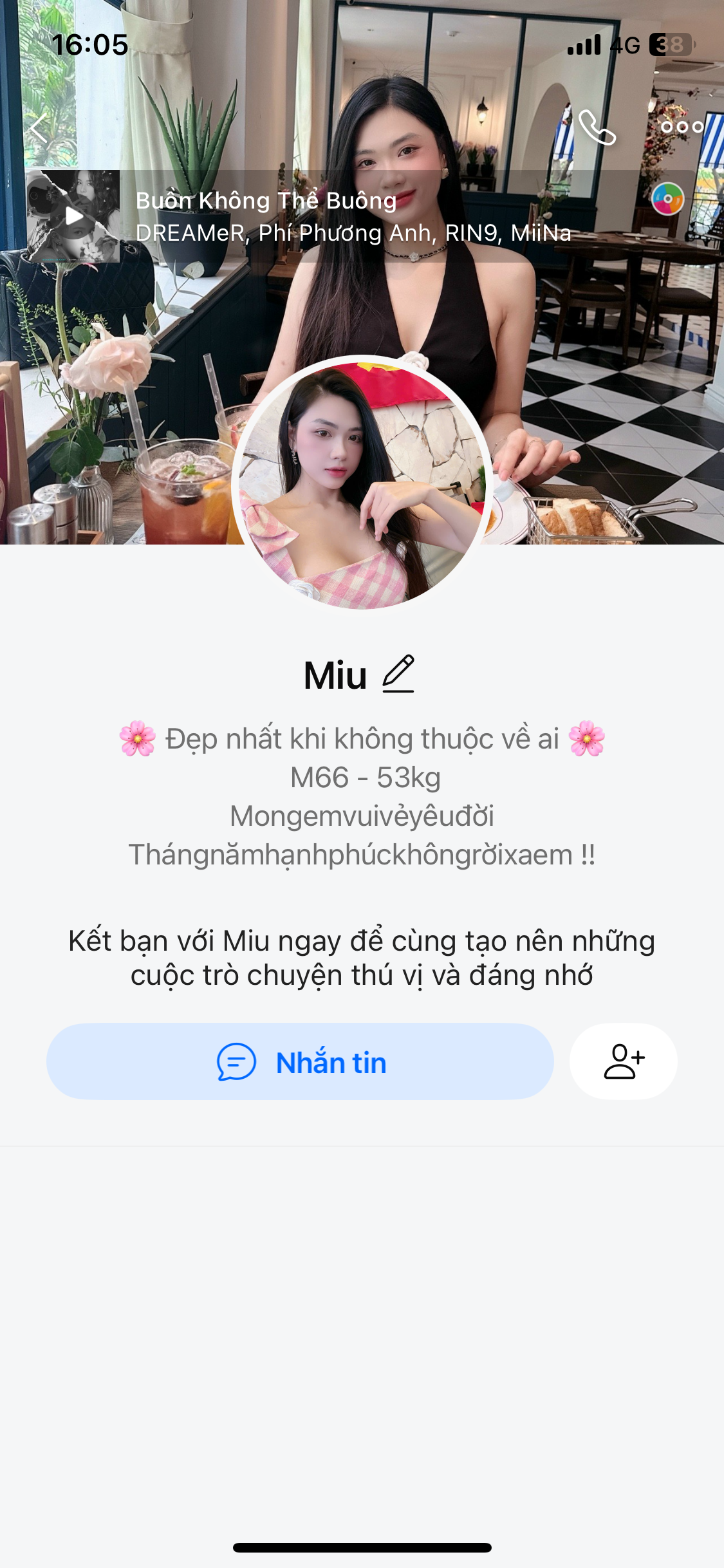Play the song Buồn Không Thể Buông
Viewport: 724px width, 1568px height.
click(x=73, y=216)
